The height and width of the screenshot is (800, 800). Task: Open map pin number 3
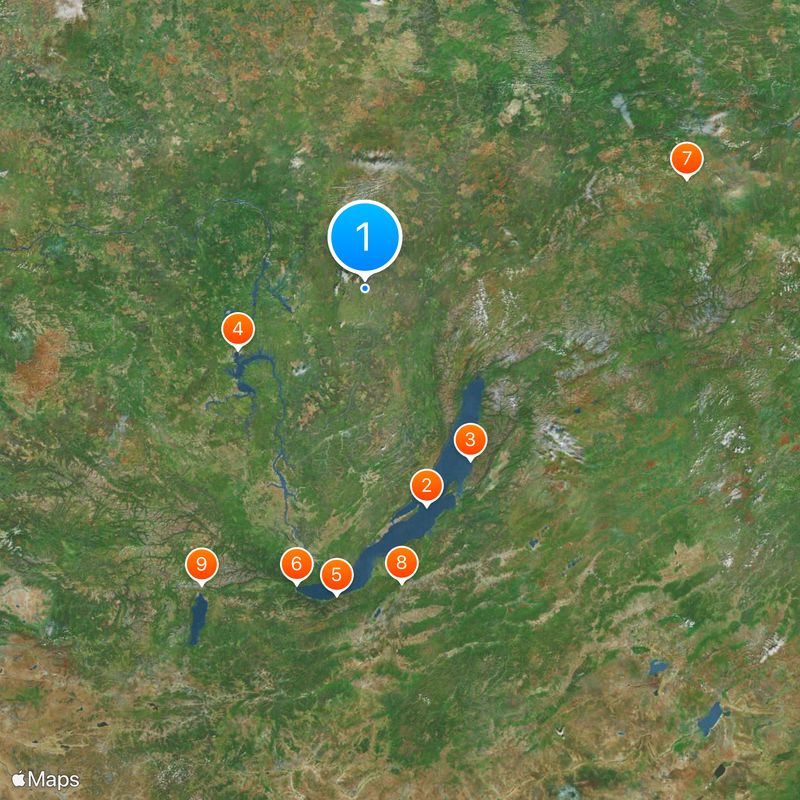470,439
